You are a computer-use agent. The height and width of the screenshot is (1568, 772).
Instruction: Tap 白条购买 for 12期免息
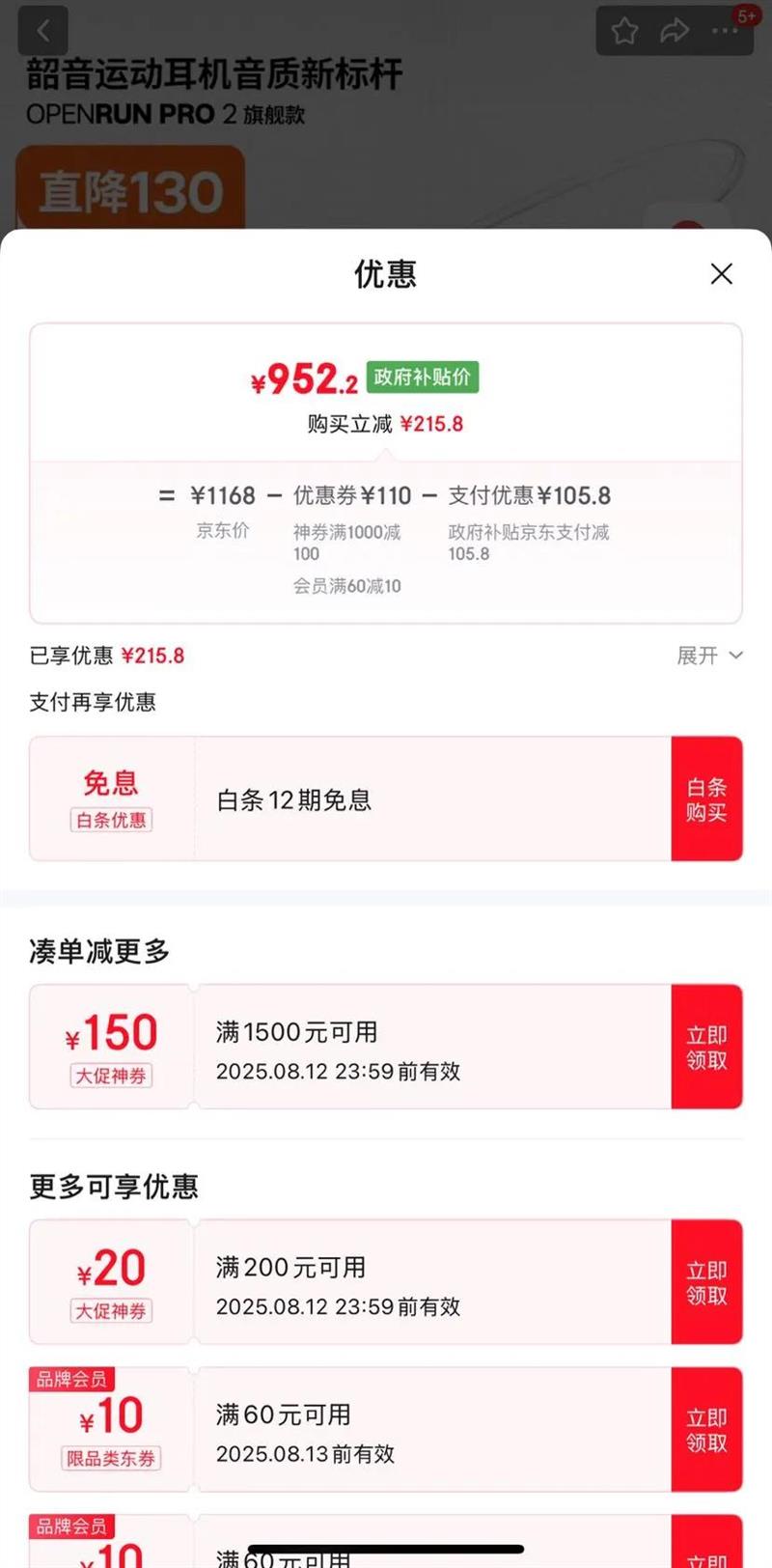pos(706,799)
